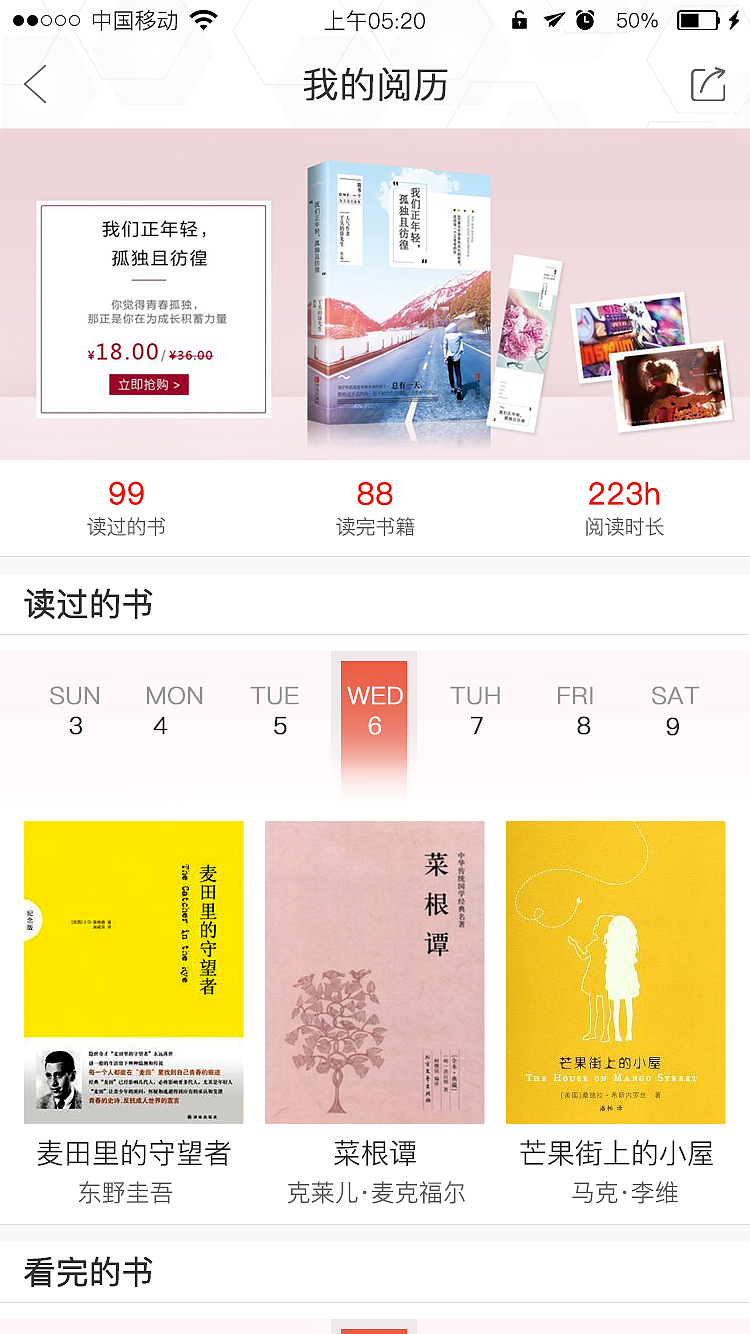Switch to the SUN 3 day

(x=75, y=710)
